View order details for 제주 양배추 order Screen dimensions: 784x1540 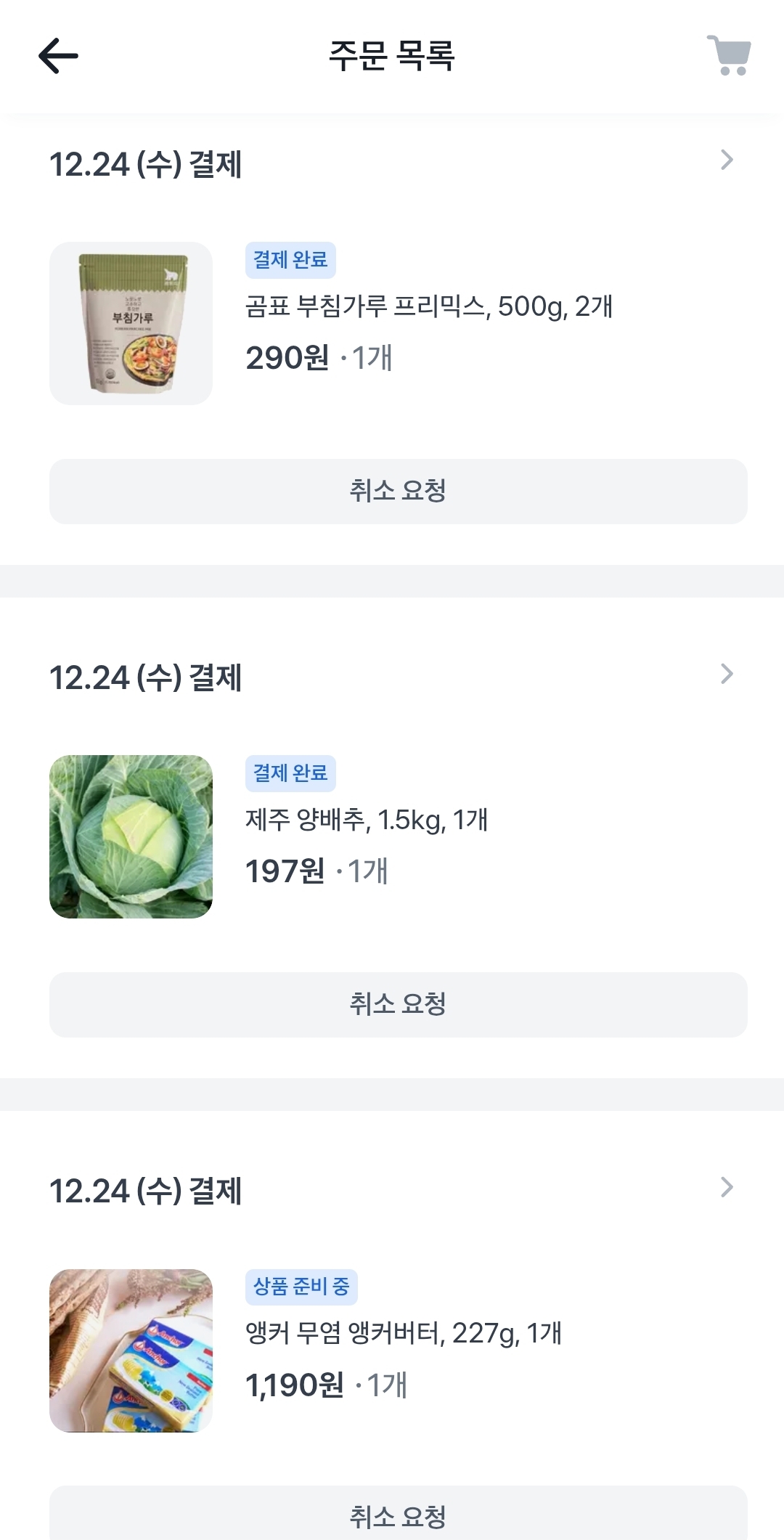[727, 674]
